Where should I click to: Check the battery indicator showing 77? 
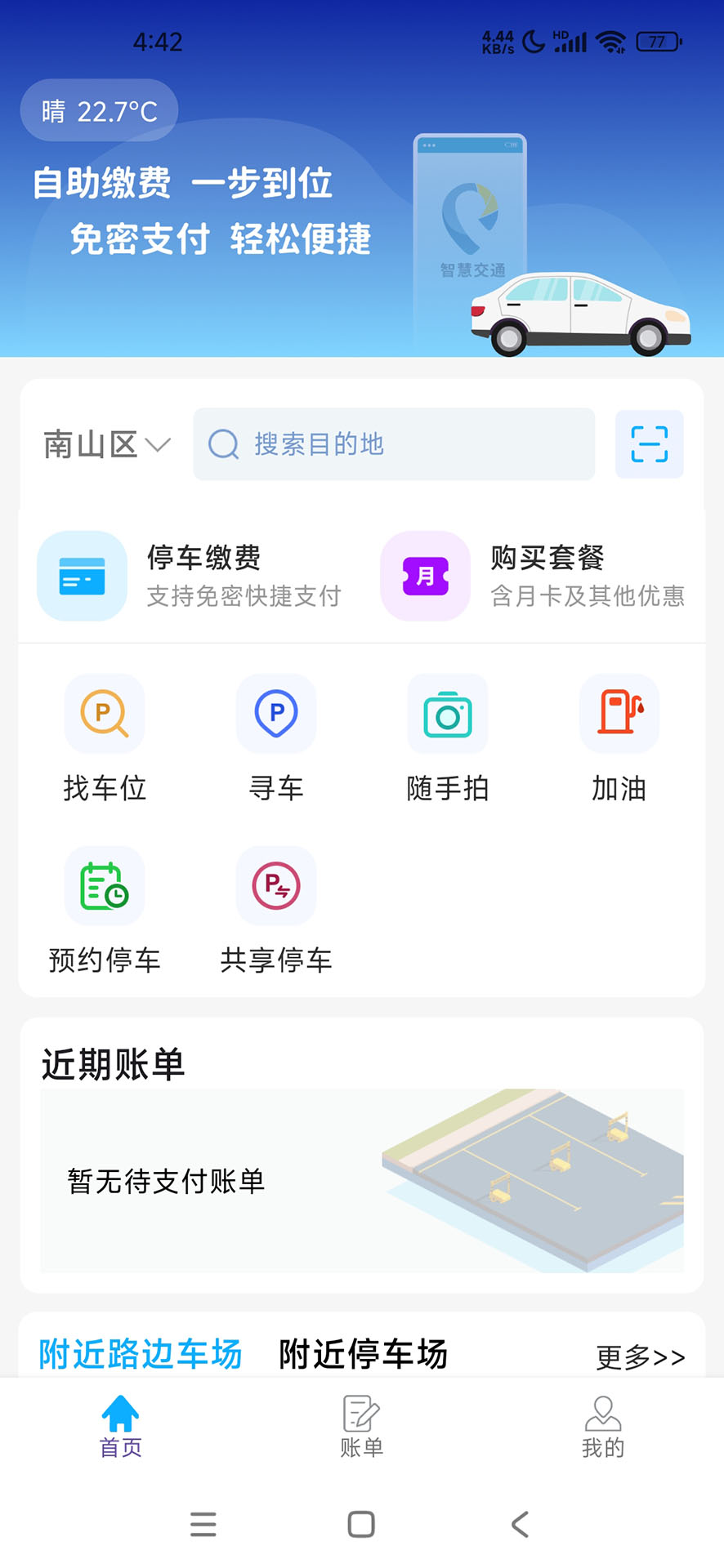(659, 41)
